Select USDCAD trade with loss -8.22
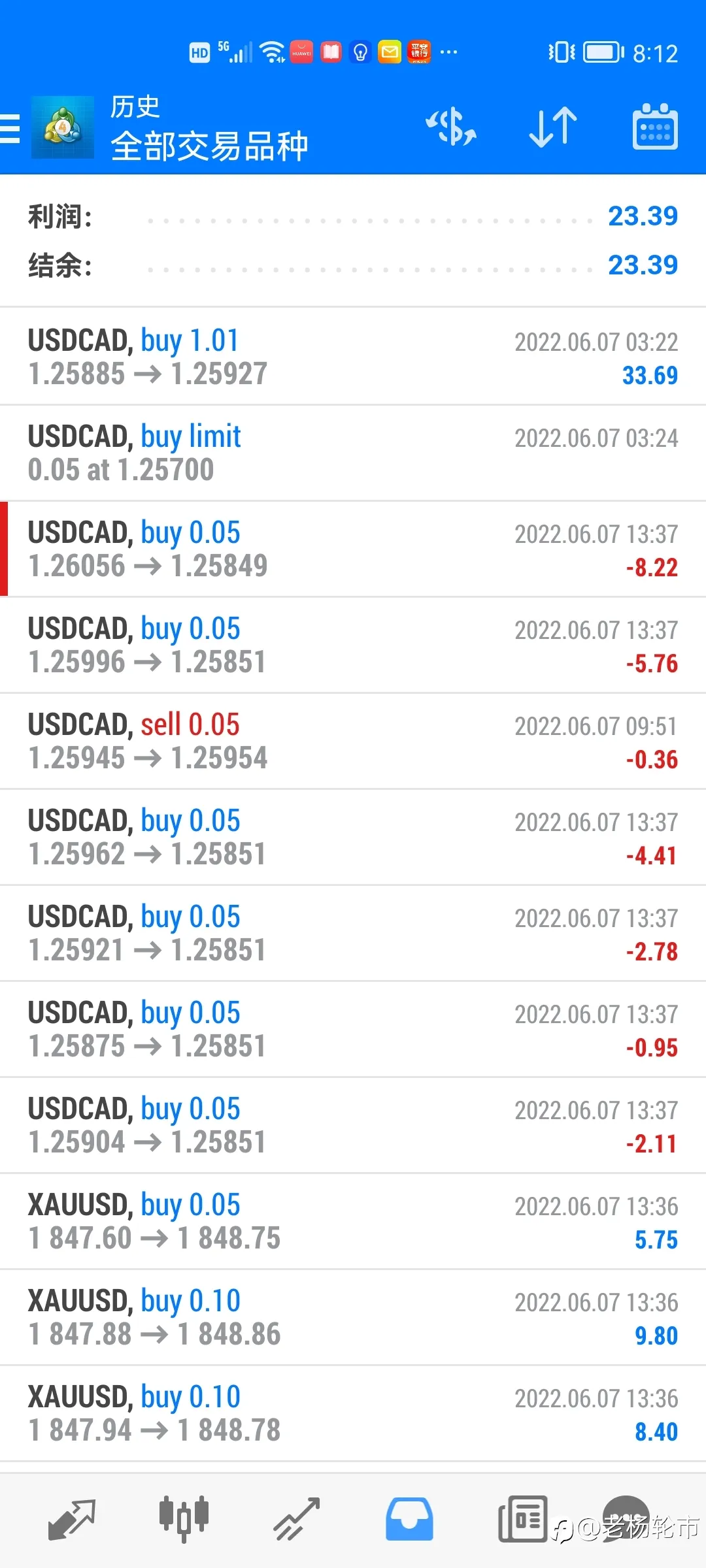 point(353,549)
